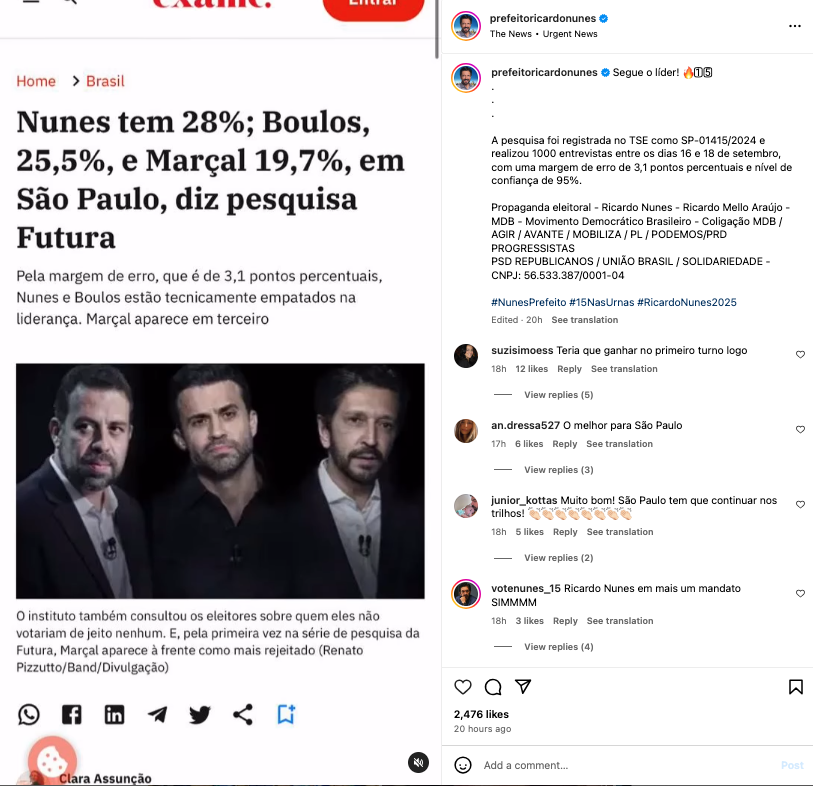Viewport: 813px width, 786px height.
Task: Unmute the video with the speaker icon
Action: (x=418, y=763)
